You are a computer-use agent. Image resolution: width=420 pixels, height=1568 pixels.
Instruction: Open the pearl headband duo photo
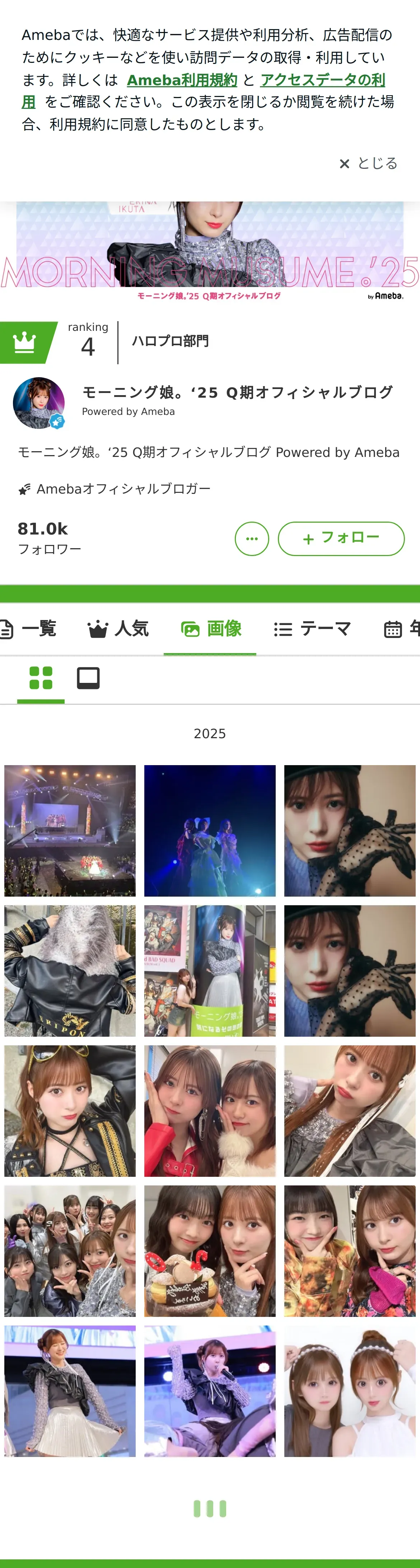349,1390
